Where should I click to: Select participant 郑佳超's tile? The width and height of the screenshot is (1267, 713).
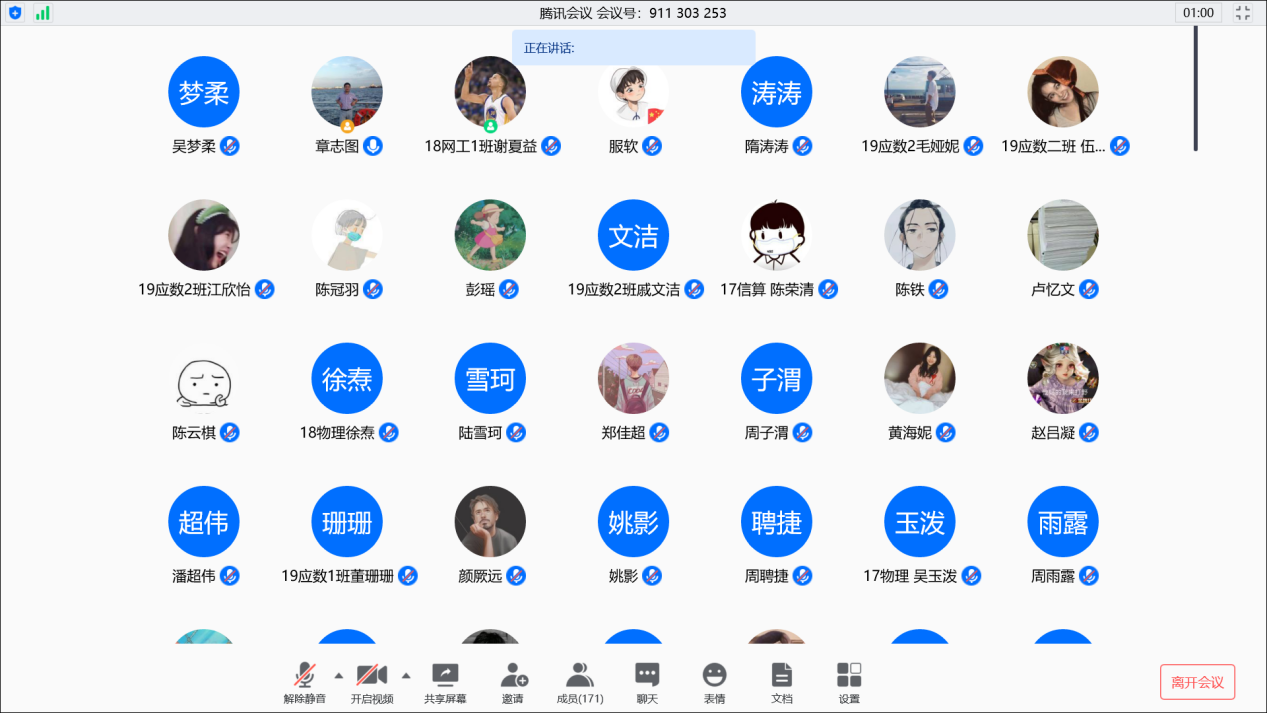[633, 379]
